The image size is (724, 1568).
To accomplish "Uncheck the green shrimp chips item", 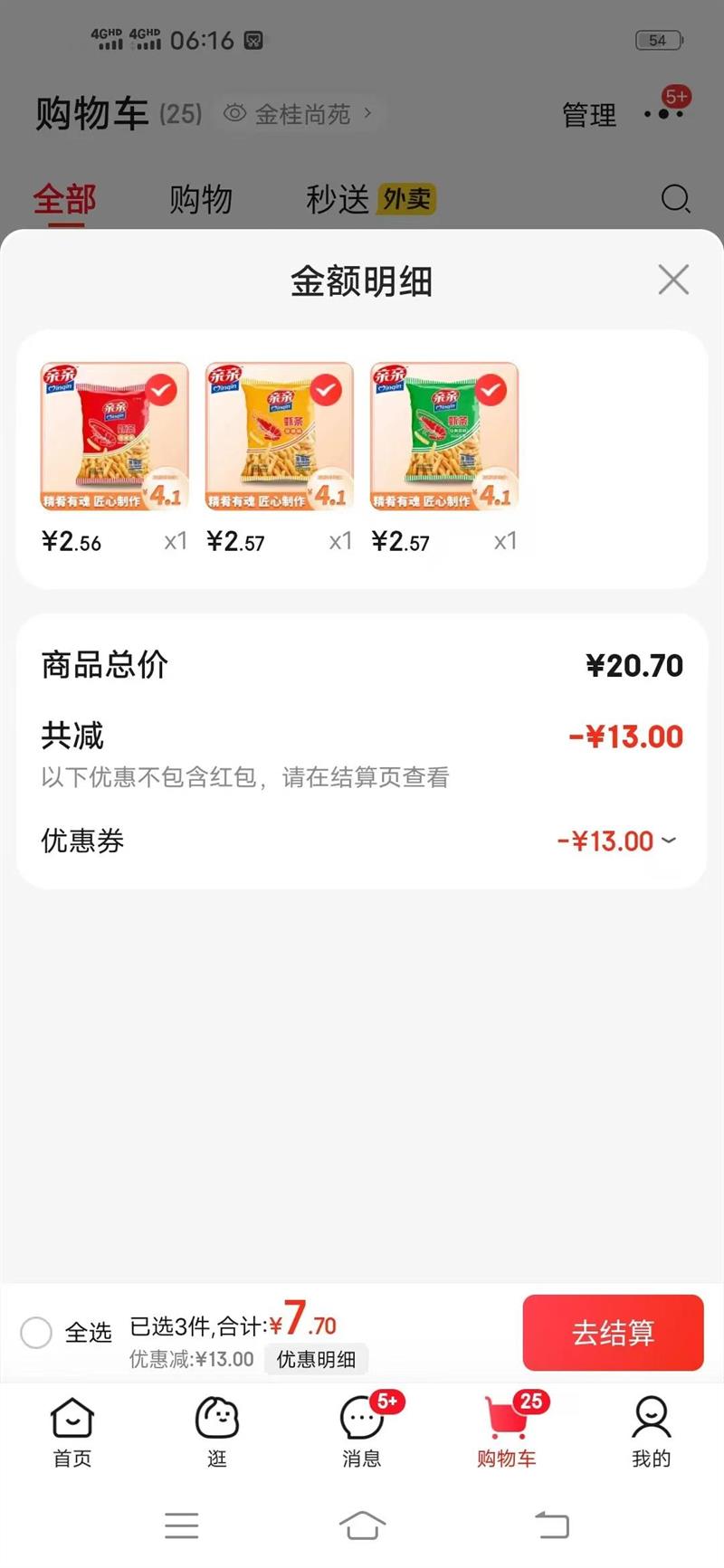I will pos(491,390).
